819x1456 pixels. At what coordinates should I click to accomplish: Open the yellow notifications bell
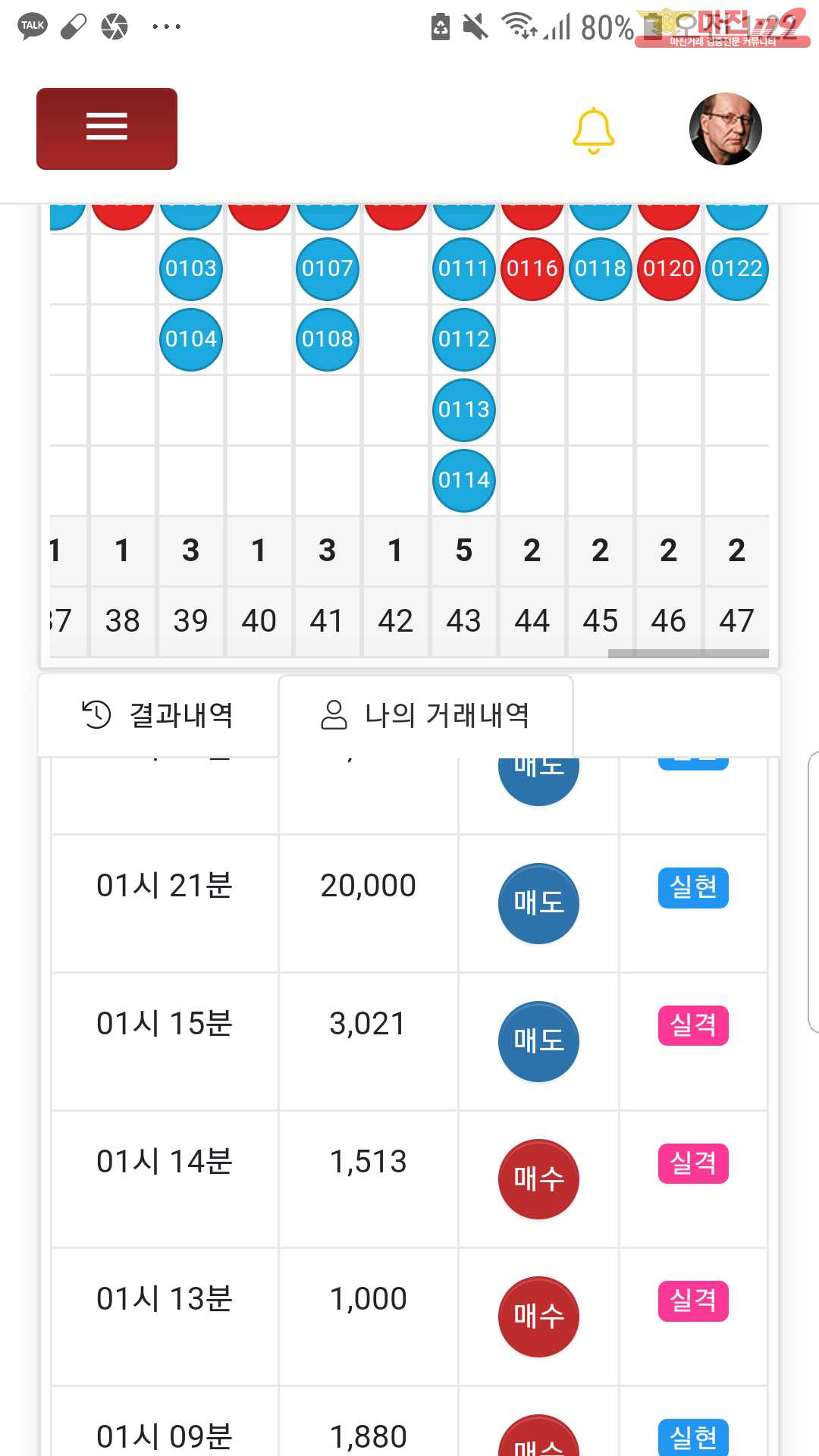pyautogui.click(x=593, y=130)
